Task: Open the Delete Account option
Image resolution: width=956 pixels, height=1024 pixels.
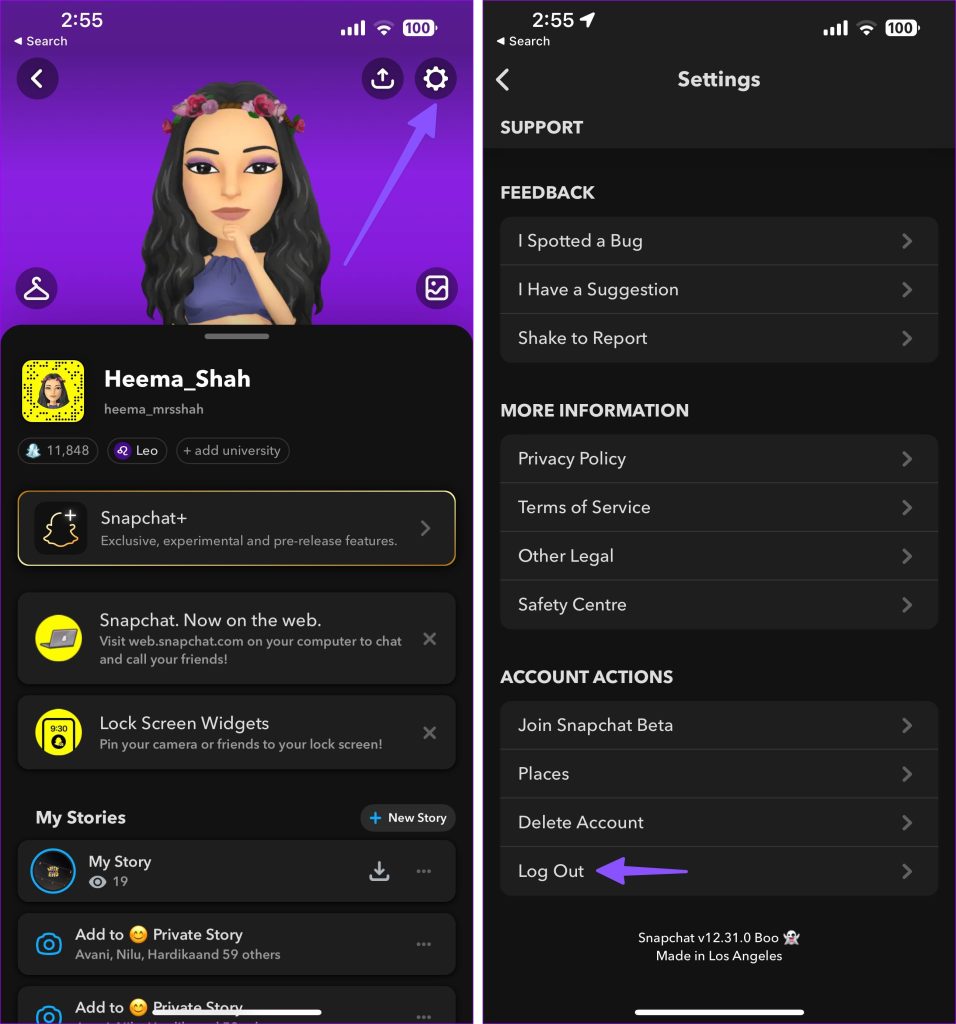Action: point(580,822)
